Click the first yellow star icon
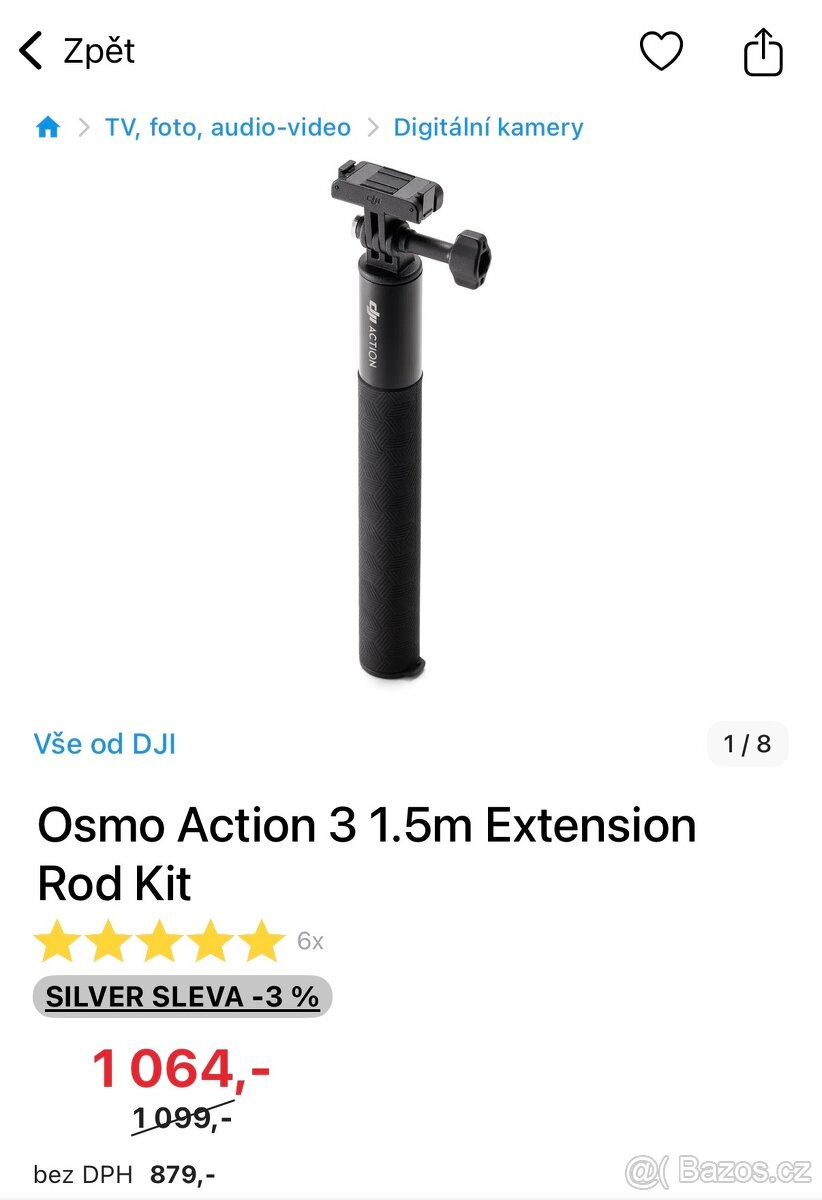Image resolution: width=822 pixels, height=1200 pixels. coord(61,939)
